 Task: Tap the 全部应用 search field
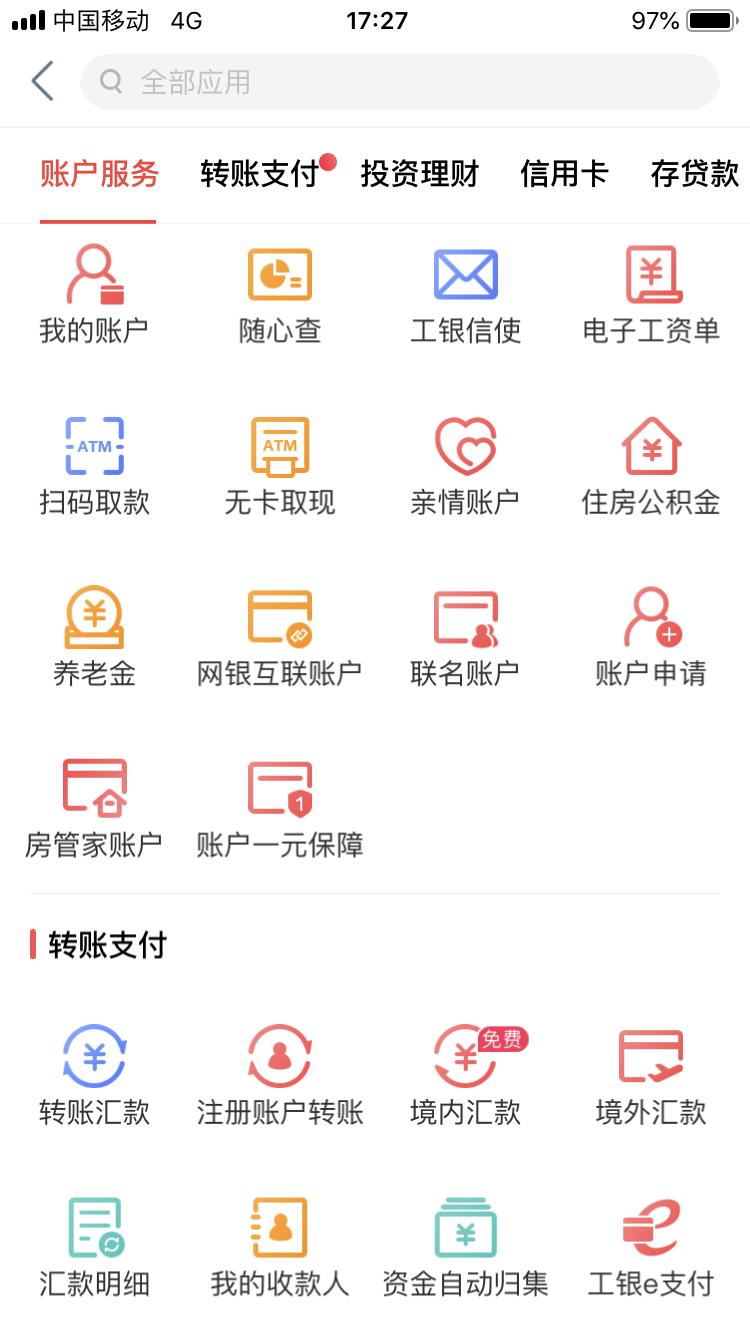400,82
